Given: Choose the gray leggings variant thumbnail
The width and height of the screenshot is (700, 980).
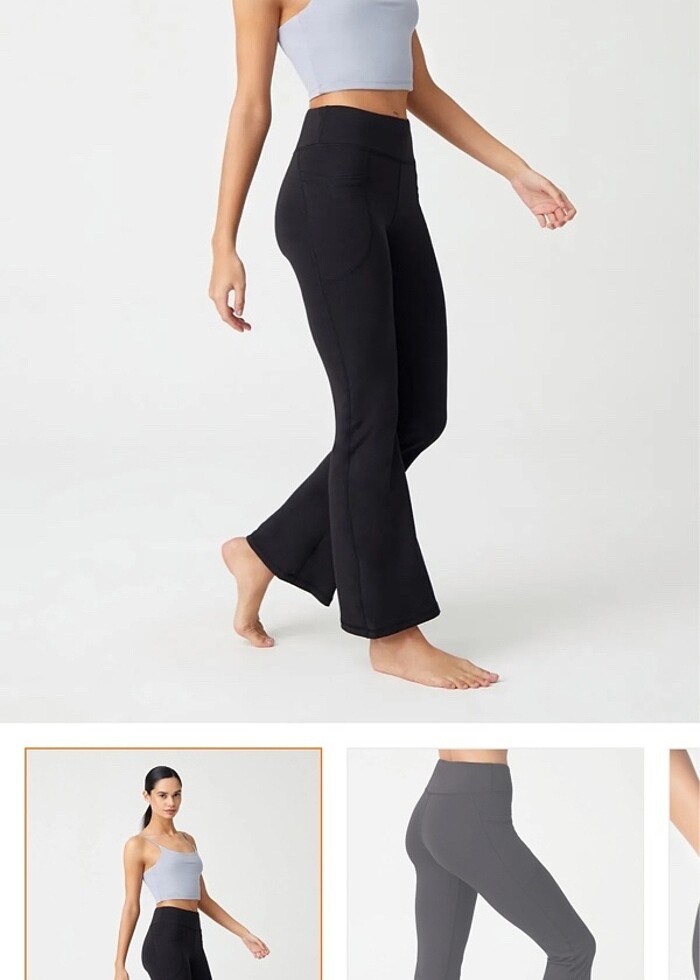Looking at the screenshot, I should [x=495, y=864].
